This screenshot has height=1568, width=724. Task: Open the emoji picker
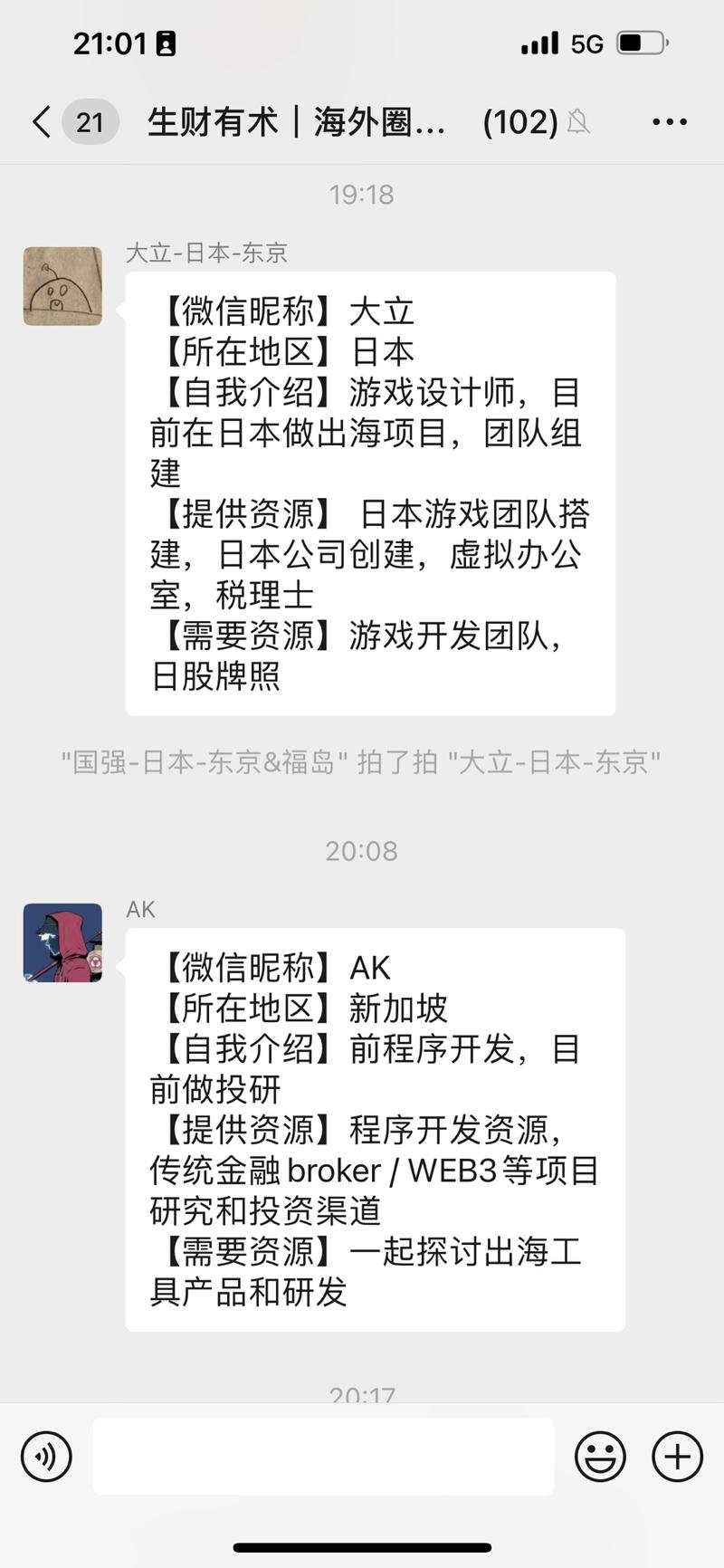point(600,1456)
